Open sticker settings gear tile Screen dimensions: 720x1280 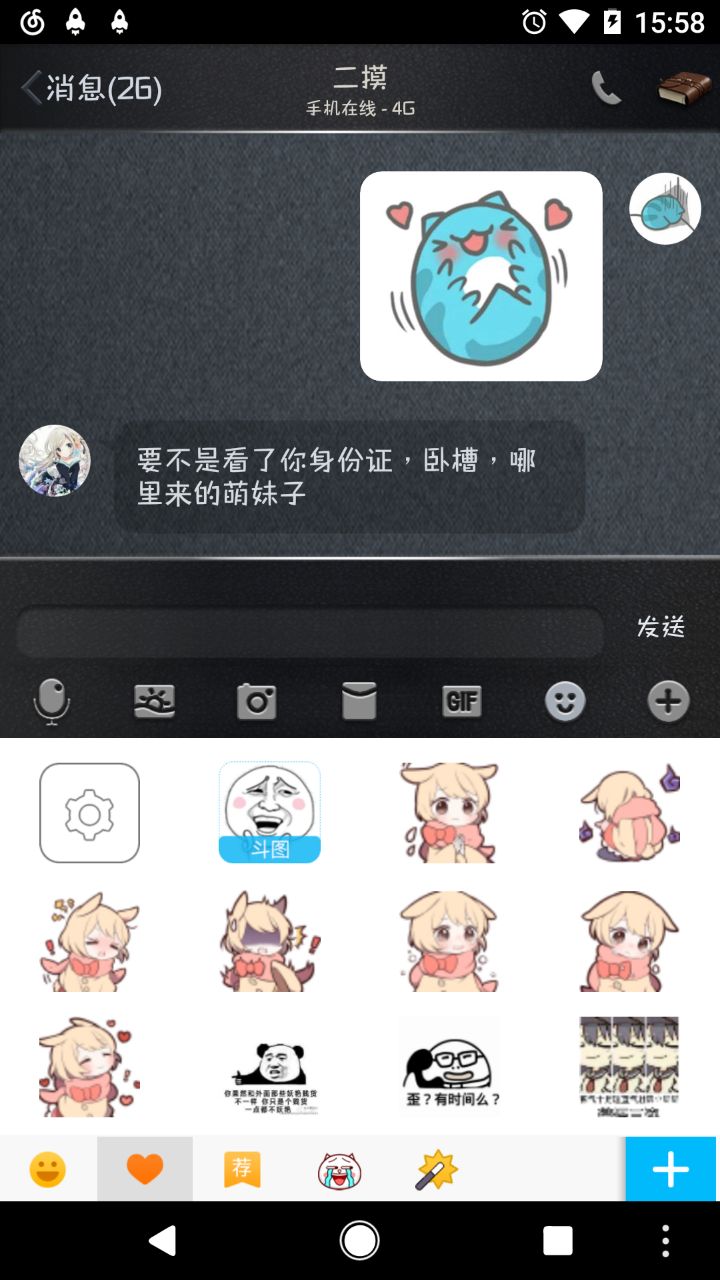coord(90,813)
